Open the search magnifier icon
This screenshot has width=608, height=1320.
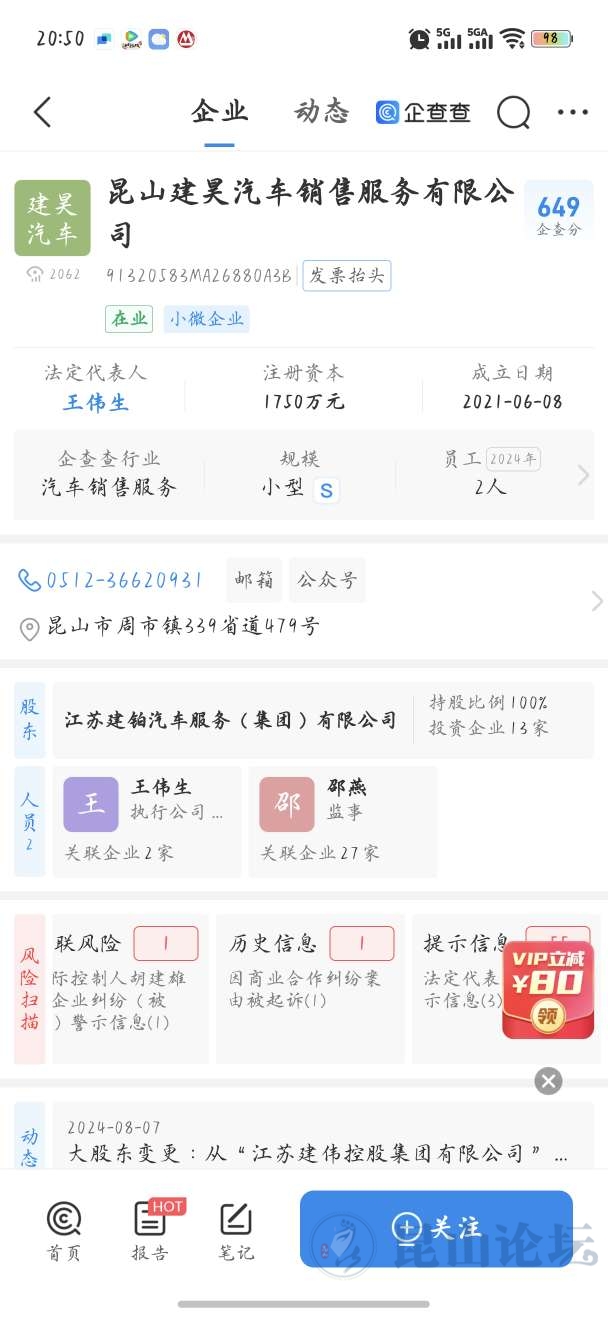click(513, 113)
